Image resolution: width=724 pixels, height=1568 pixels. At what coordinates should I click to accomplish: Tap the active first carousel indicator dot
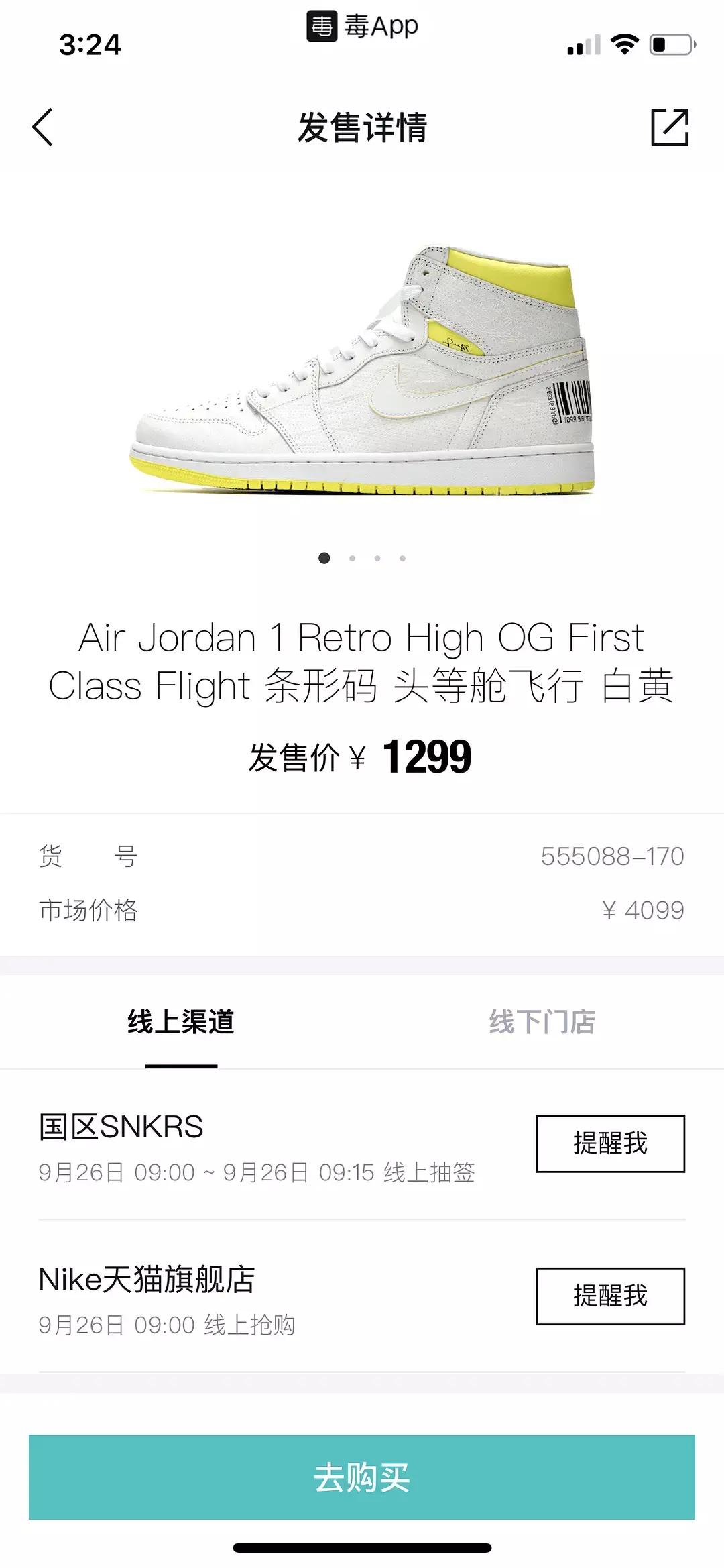325,557
